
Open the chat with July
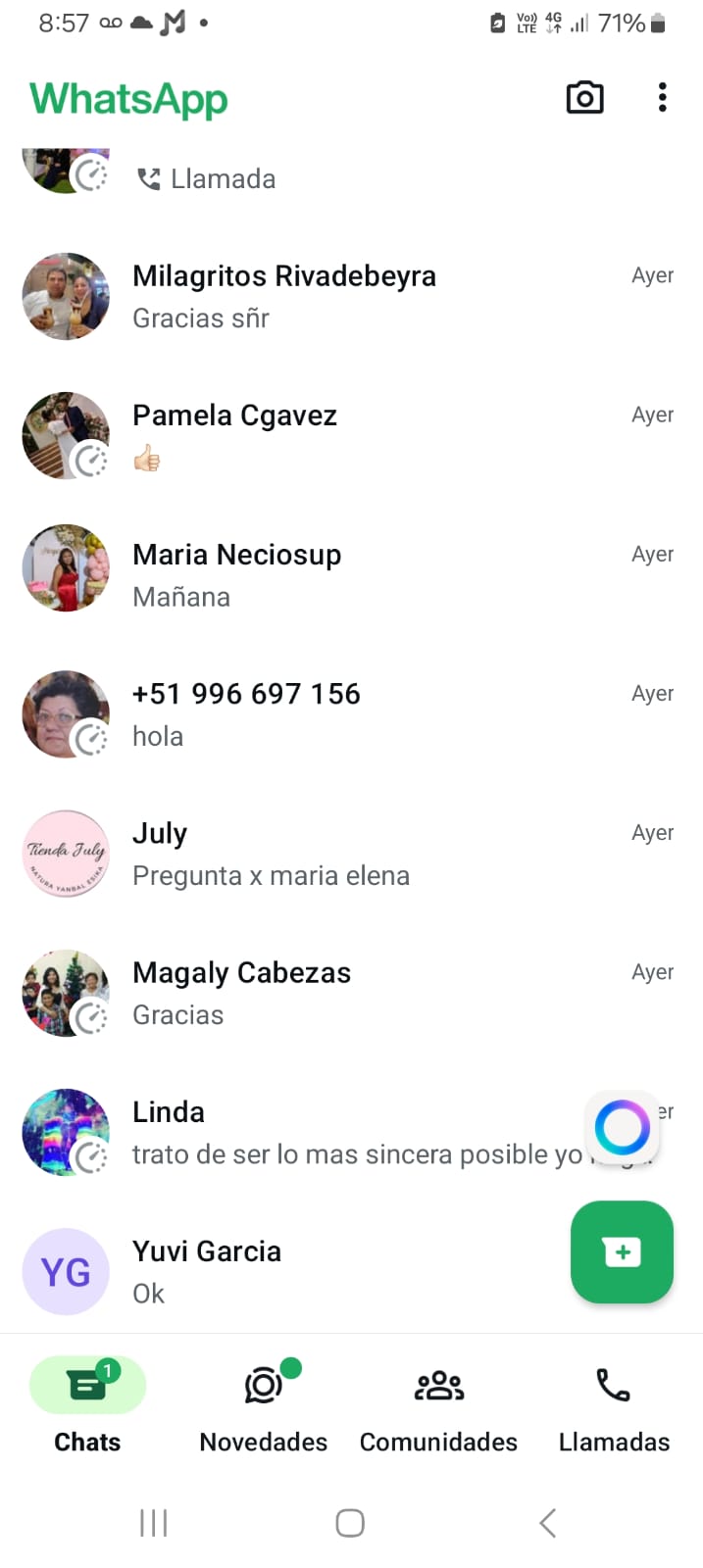(x=373, y=854)
